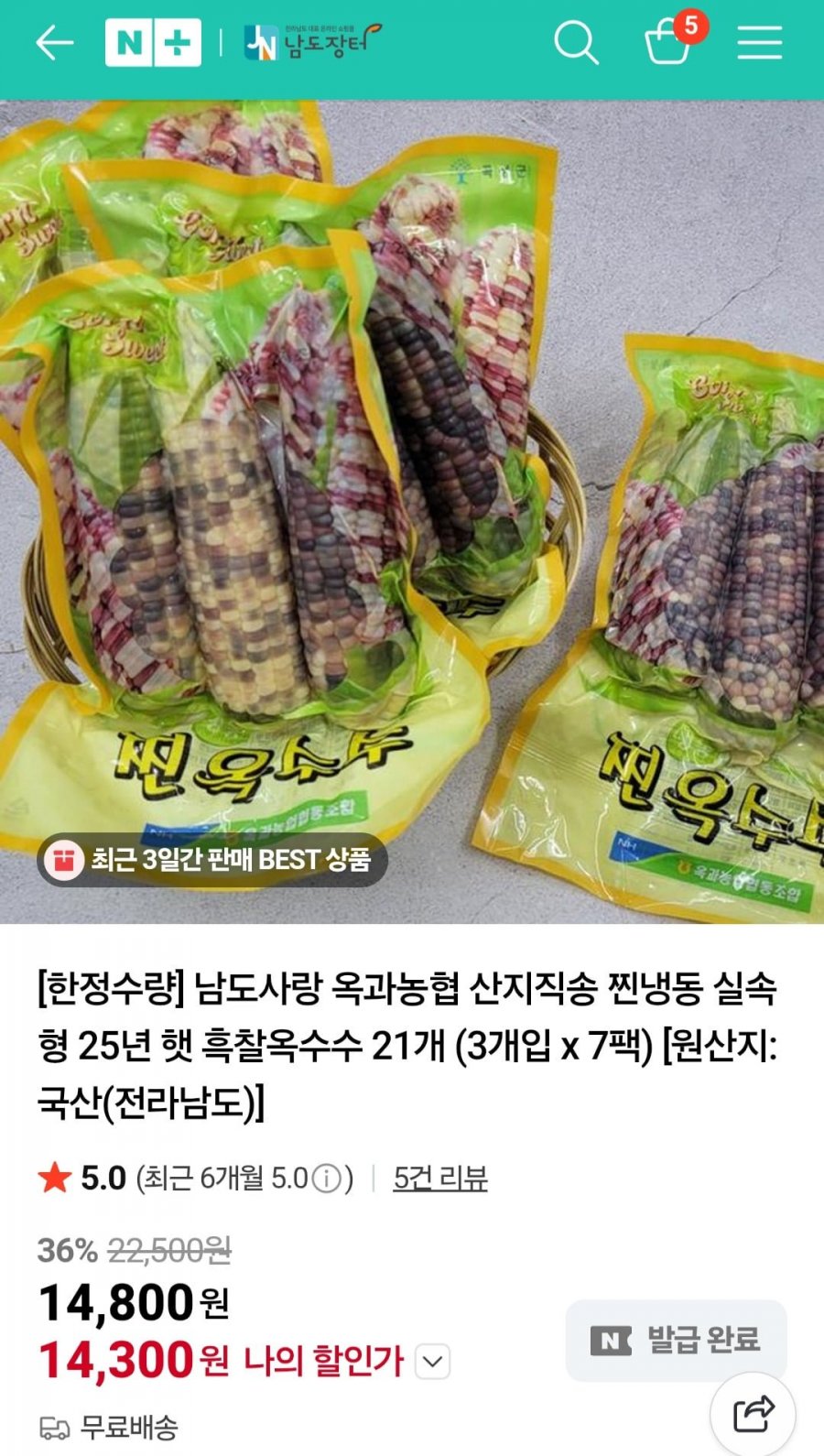
Task: Open the 남도장터 store page
Action: pyautogui.click(x=311, y=42)
